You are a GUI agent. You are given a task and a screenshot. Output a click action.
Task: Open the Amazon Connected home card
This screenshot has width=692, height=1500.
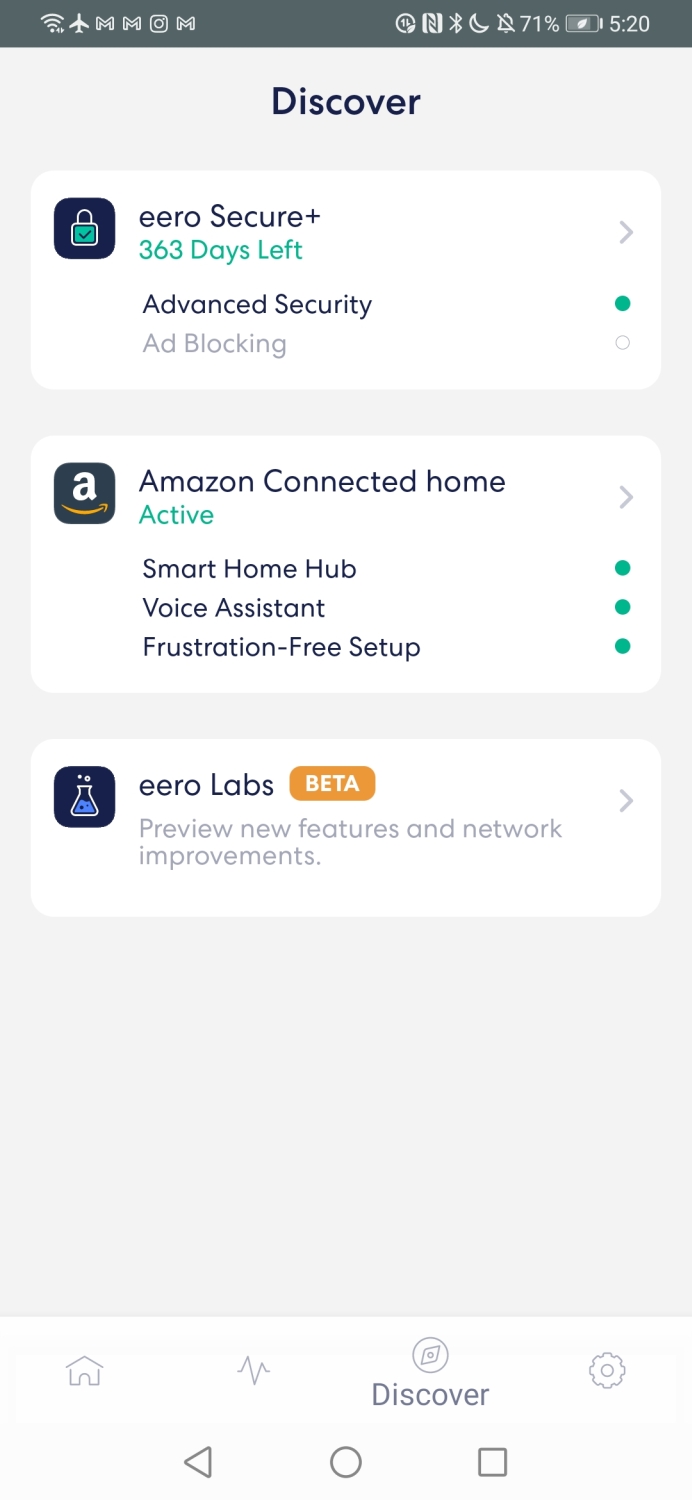pos(346,564)
